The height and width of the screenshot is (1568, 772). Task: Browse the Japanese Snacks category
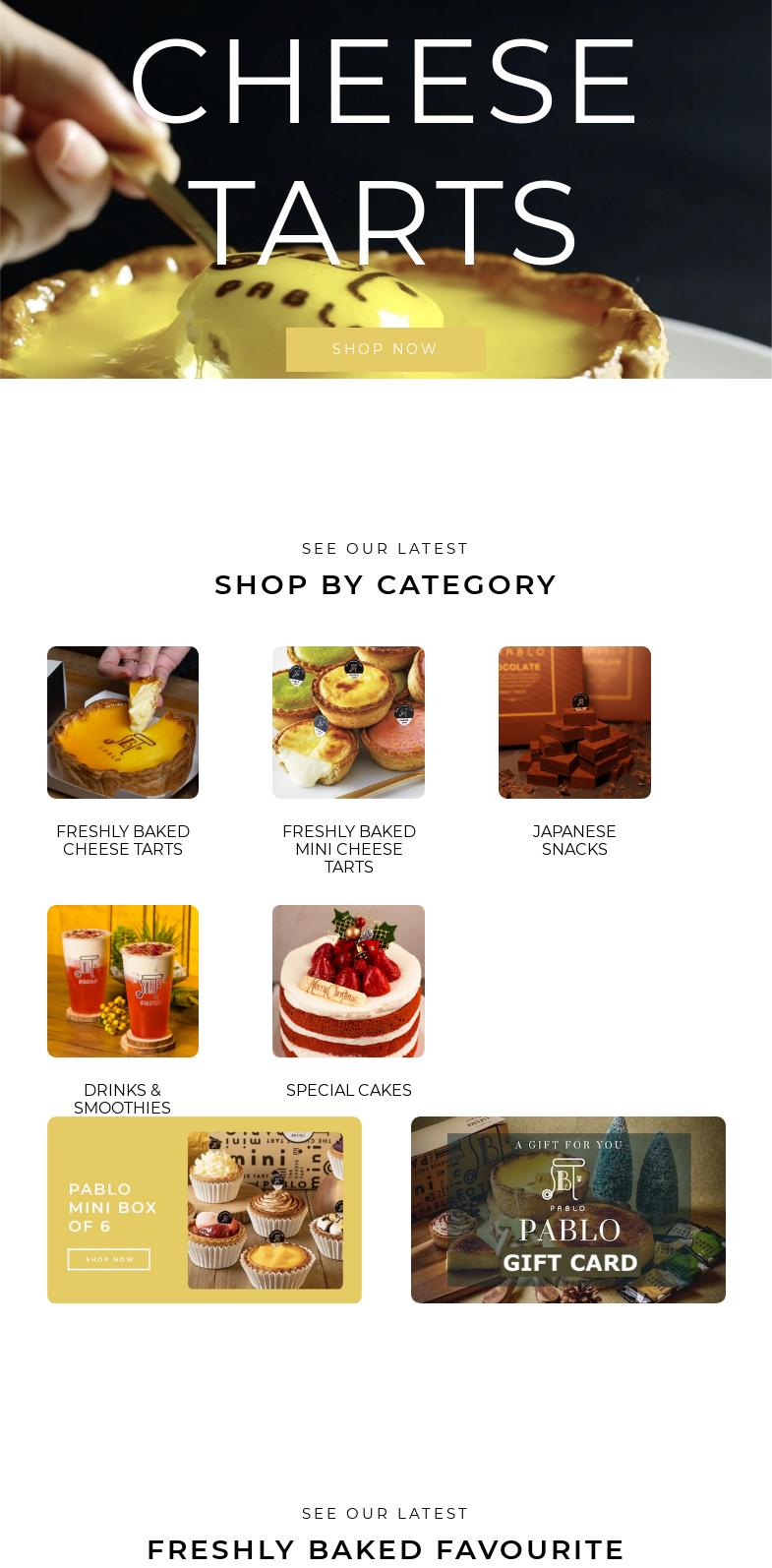tap(574, 723)
